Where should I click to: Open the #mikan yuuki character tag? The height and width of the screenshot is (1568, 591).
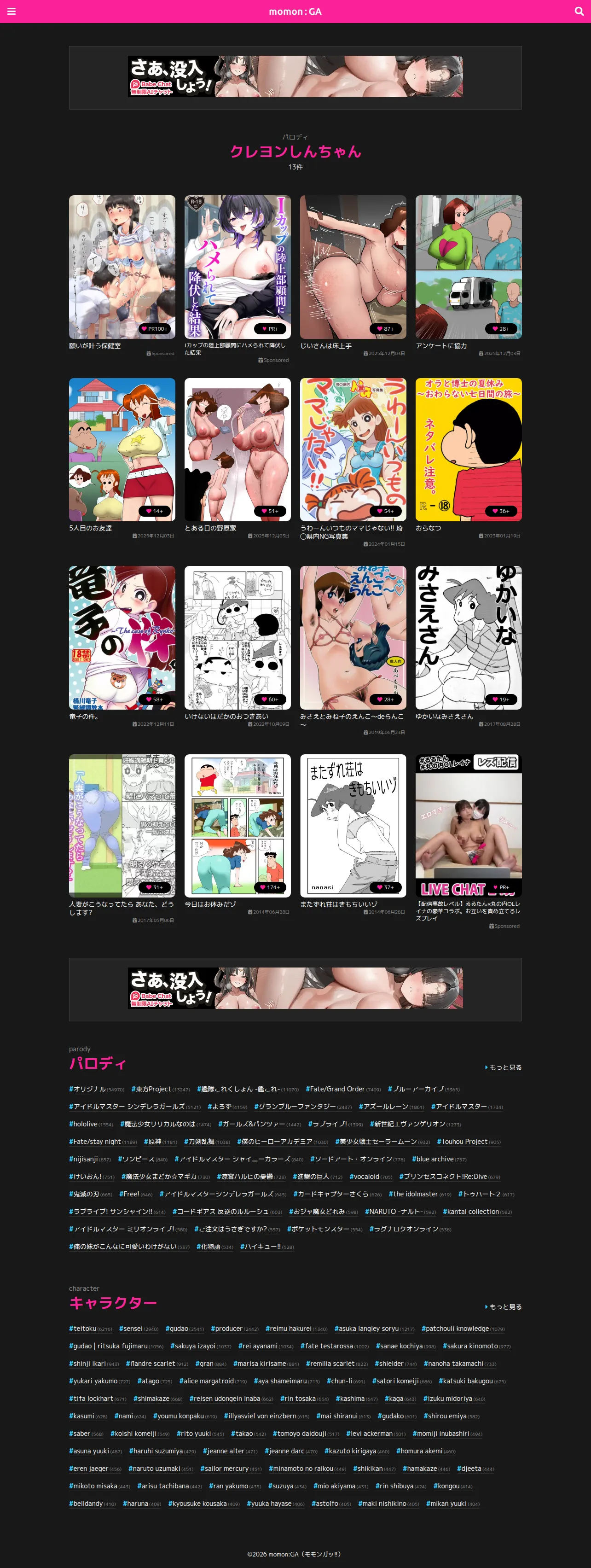pos(453,1504)
